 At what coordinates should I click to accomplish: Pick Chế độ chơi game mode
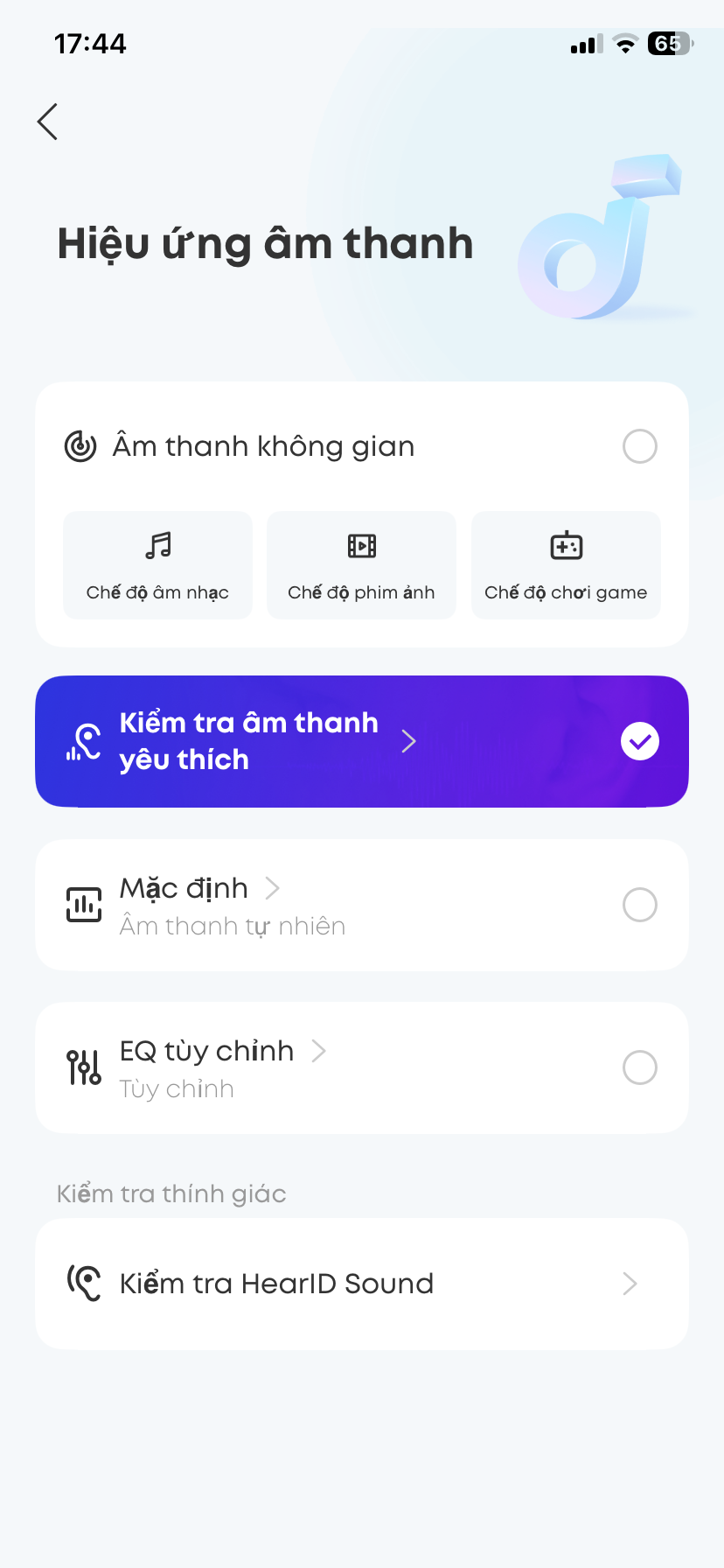(566, 565)
